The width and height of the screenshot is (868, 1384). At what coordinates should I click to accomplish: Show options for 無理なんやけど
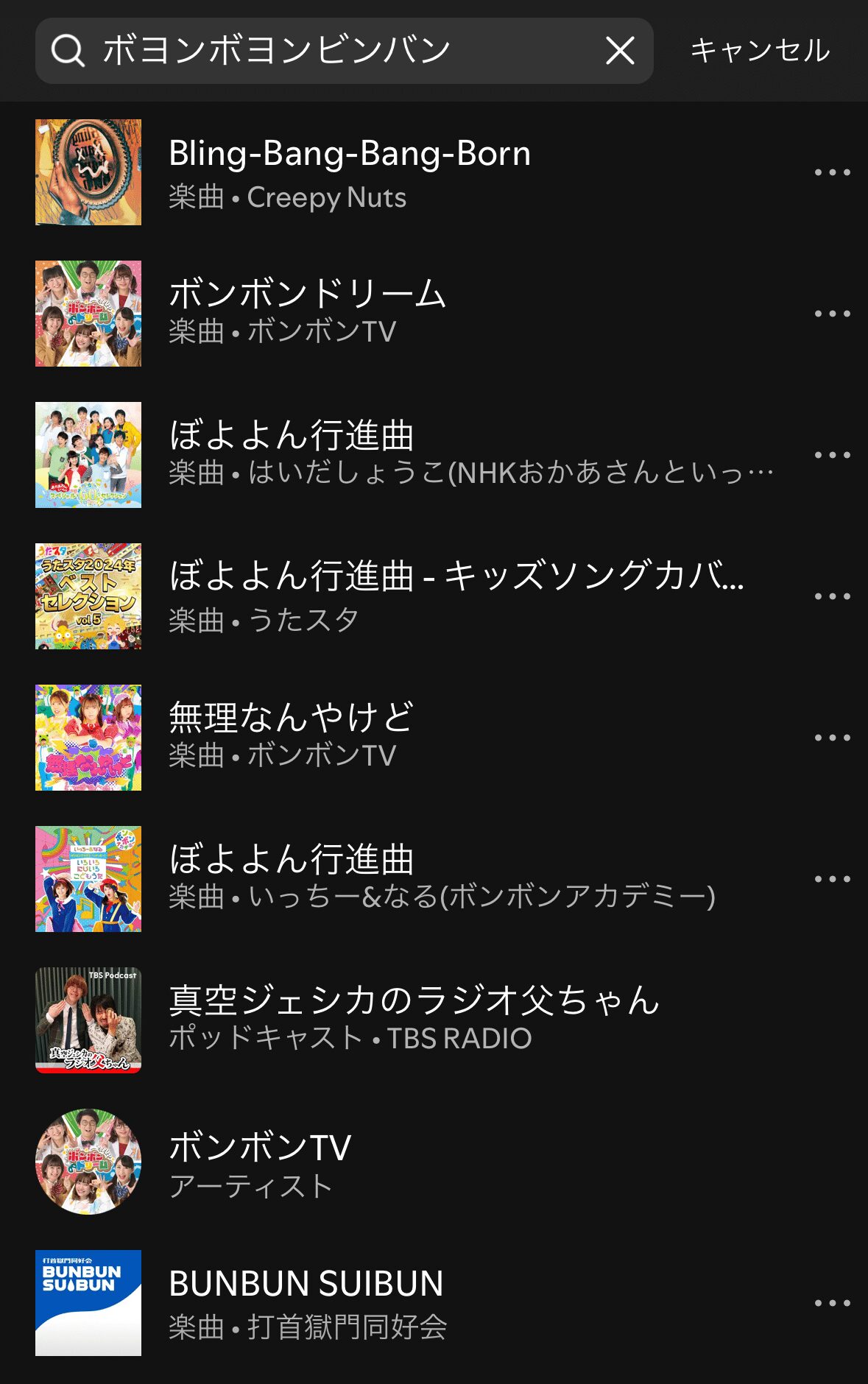point(832,738)
